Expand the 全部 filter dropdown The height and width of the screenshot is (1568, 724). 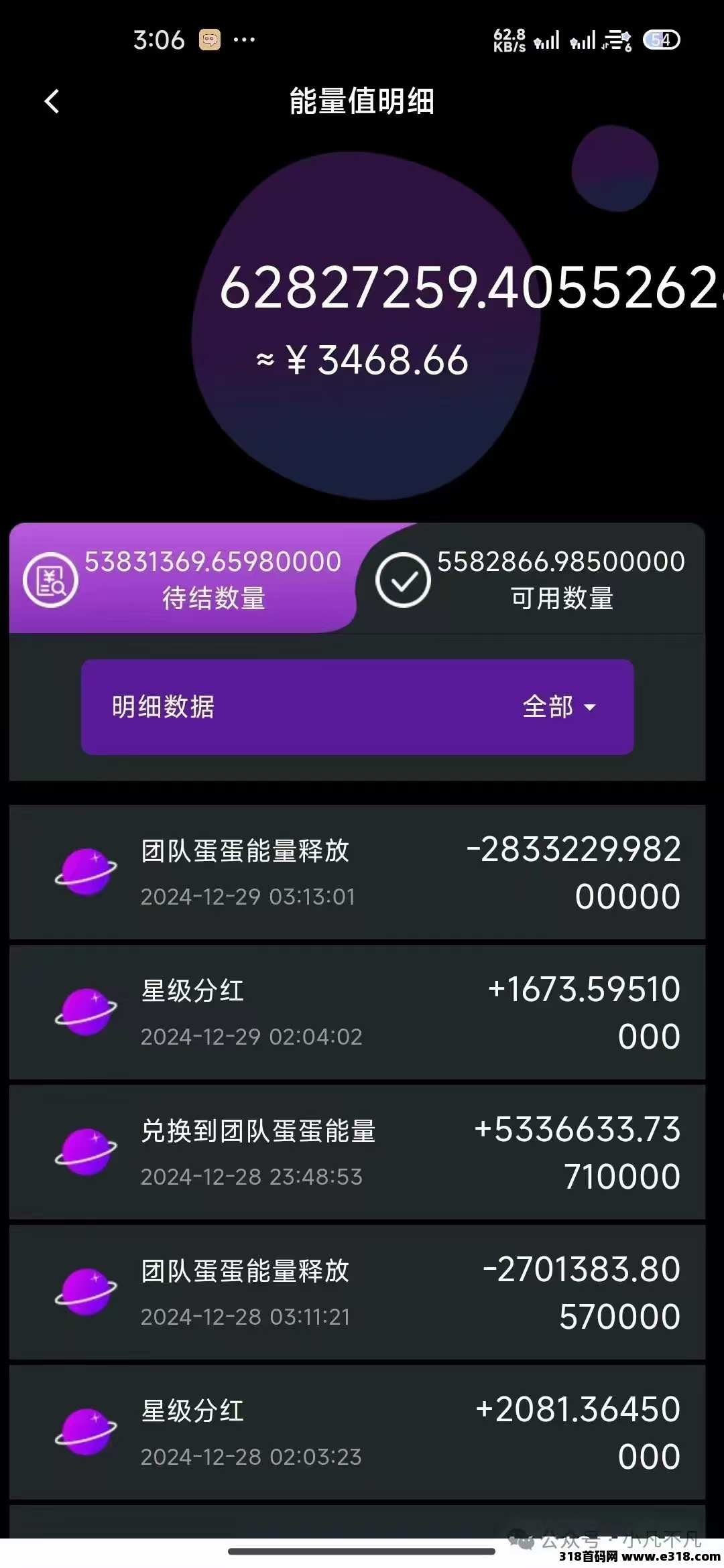click(558, 707)
